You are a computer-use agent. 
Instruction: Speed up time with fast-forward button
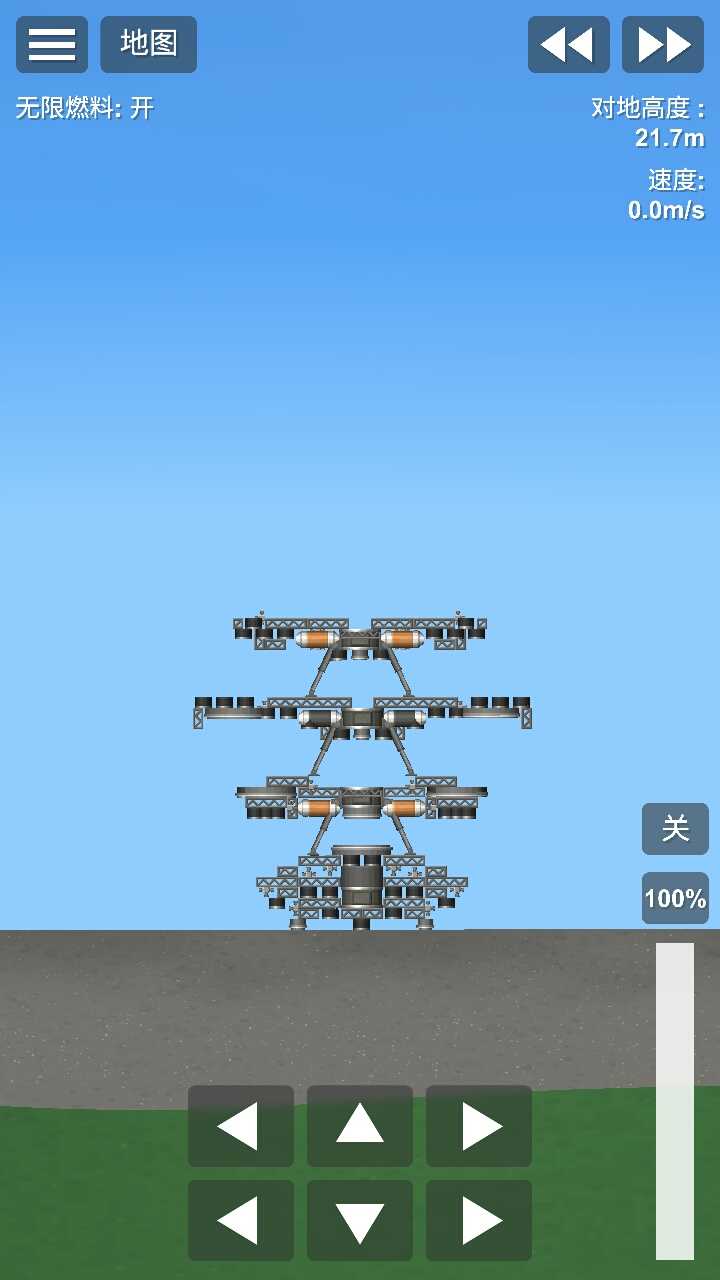(x=662, y=44)
